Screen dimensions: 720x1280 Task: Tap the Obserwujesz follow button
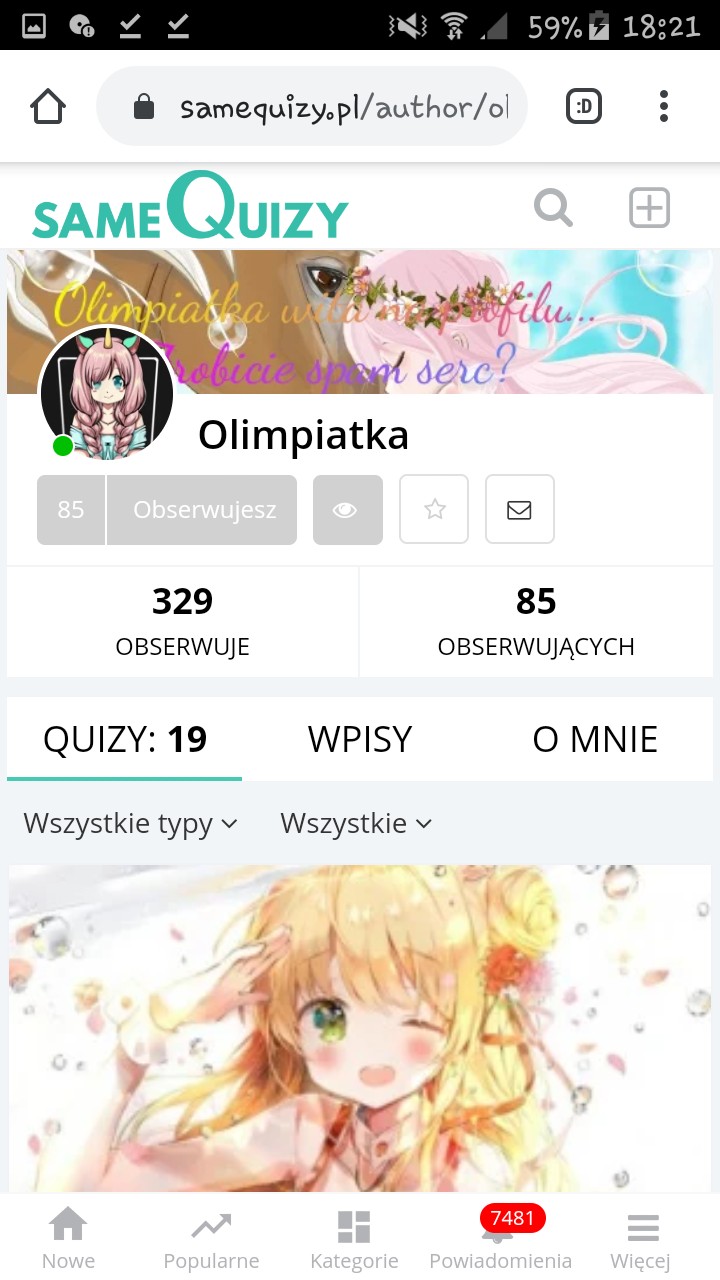click(203, 510)
